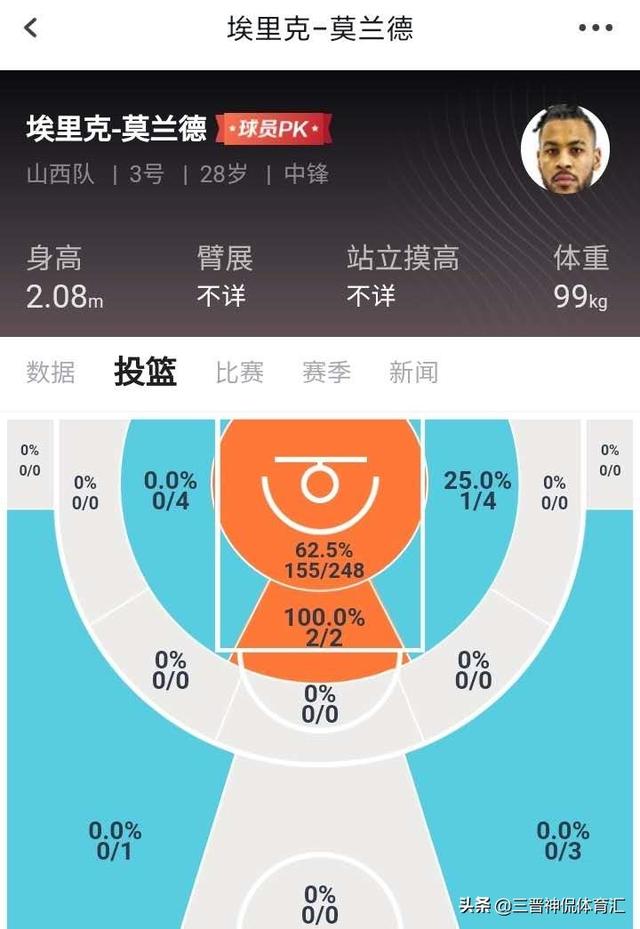Select the 投篮 tab
The height and width of the screenshot is (929, 640).
(145, 372)
